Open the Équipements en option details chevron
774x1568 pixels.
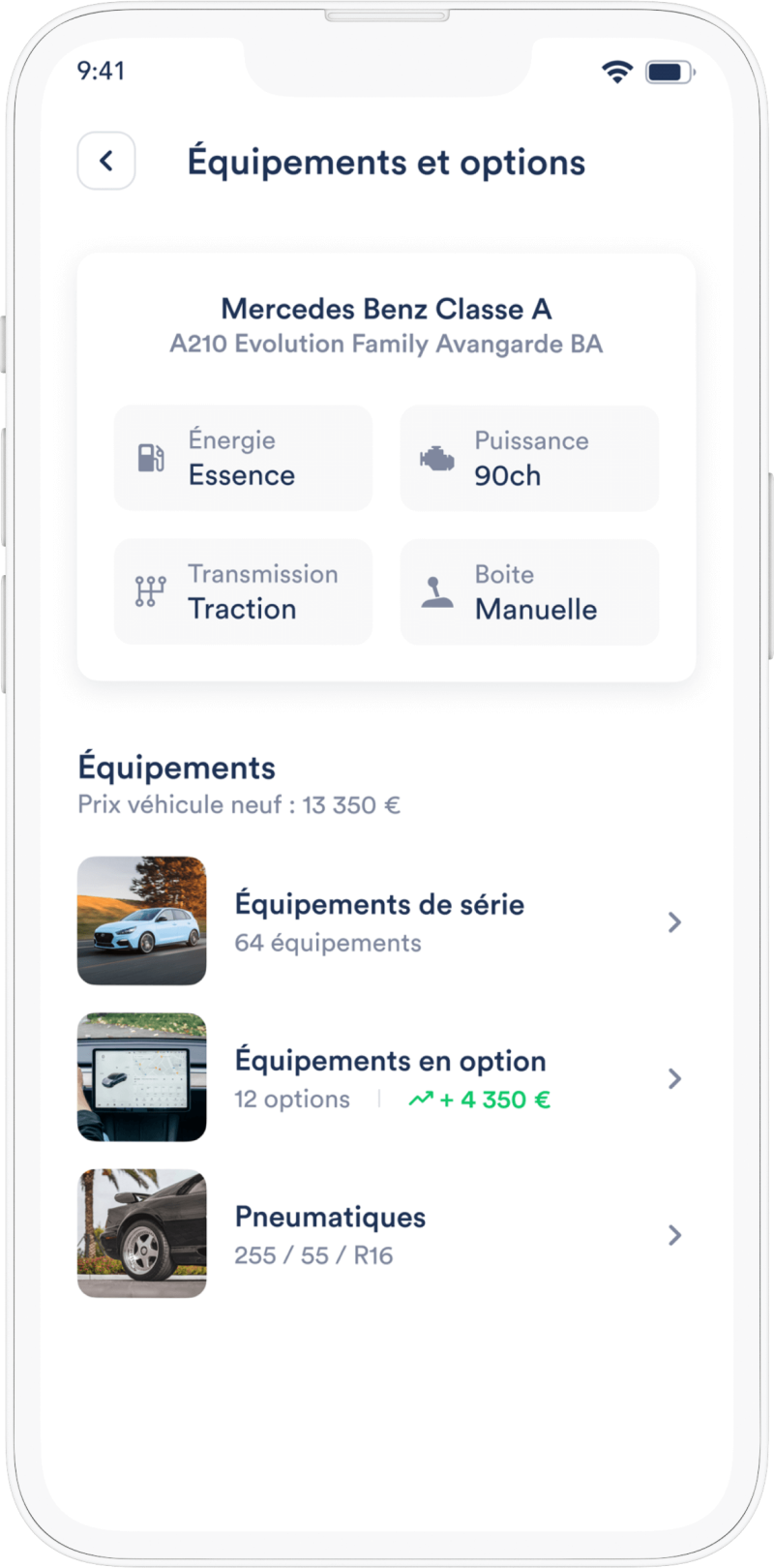[674, 1078]
